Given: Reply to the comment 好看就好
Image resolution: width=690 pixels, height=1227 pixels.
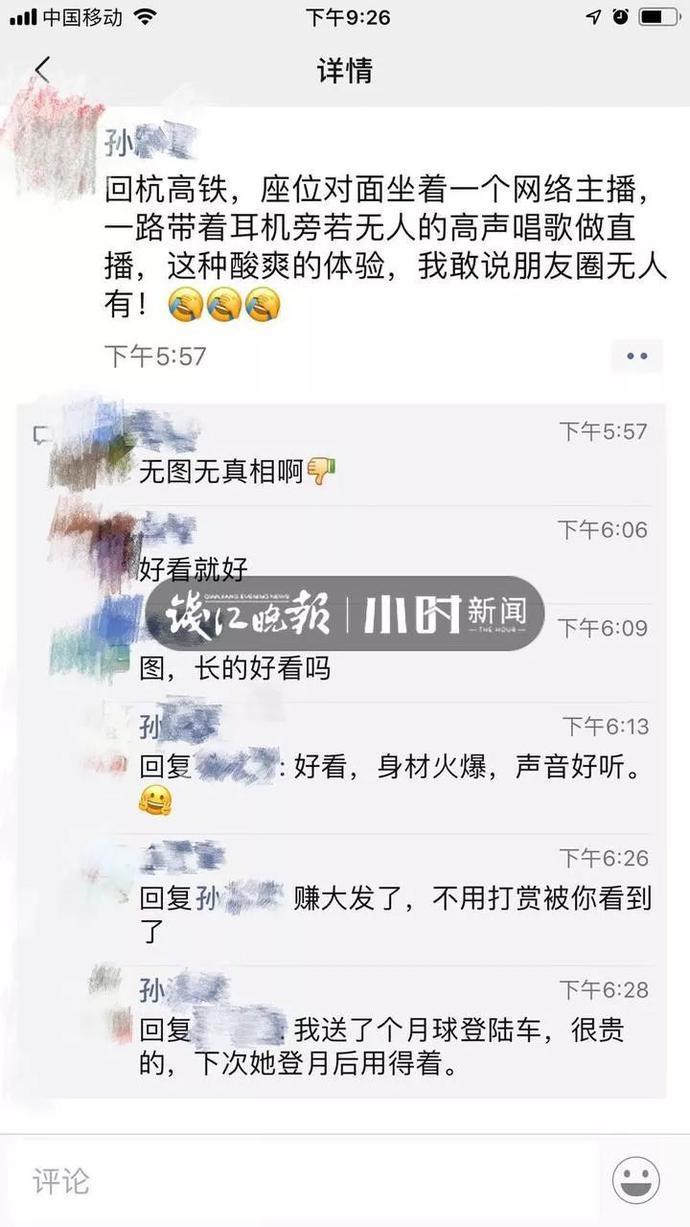Looking at the screenshot, I should tap(192, 569).
